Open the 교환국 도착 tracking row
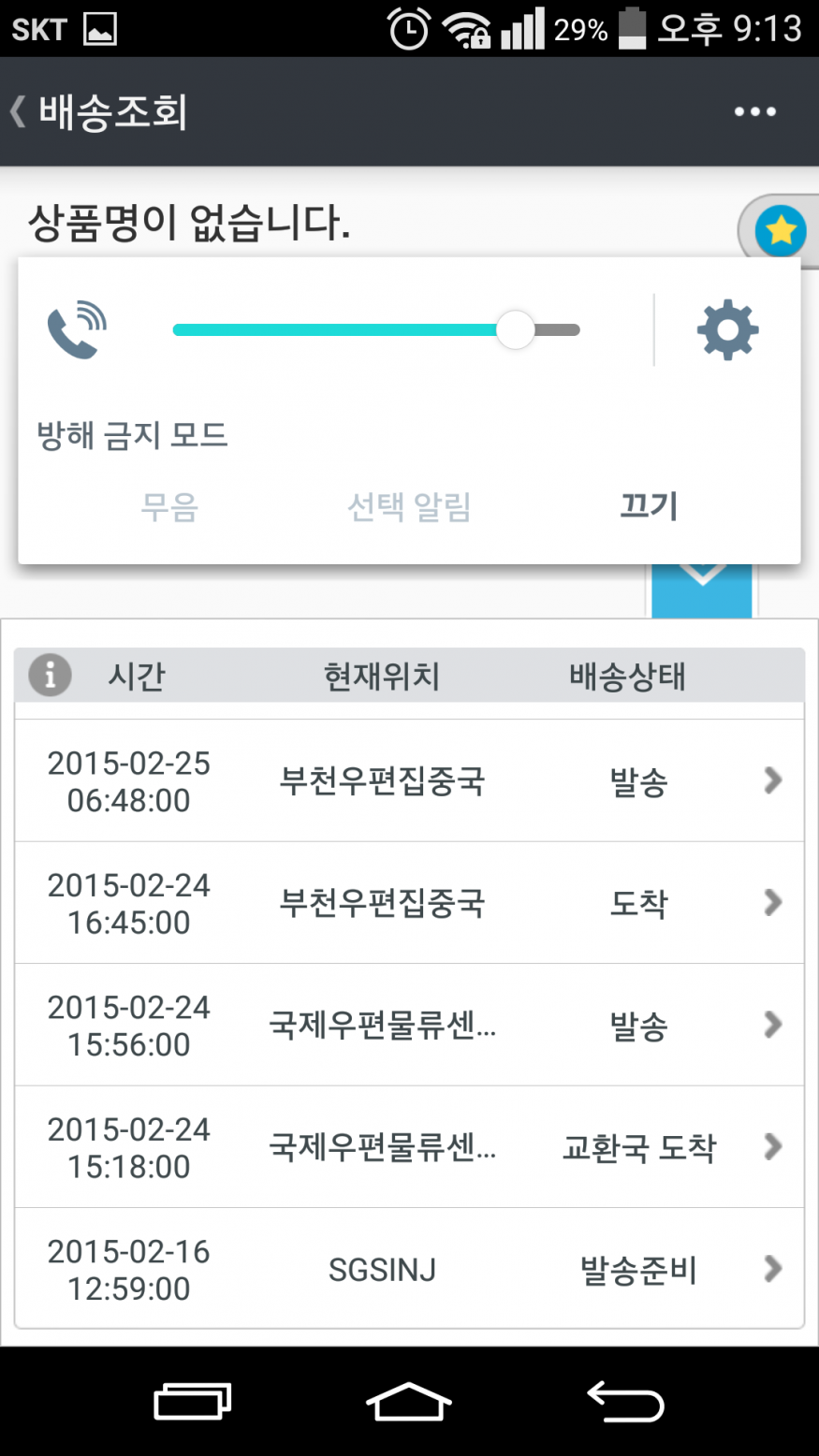 coord(409,1147)
